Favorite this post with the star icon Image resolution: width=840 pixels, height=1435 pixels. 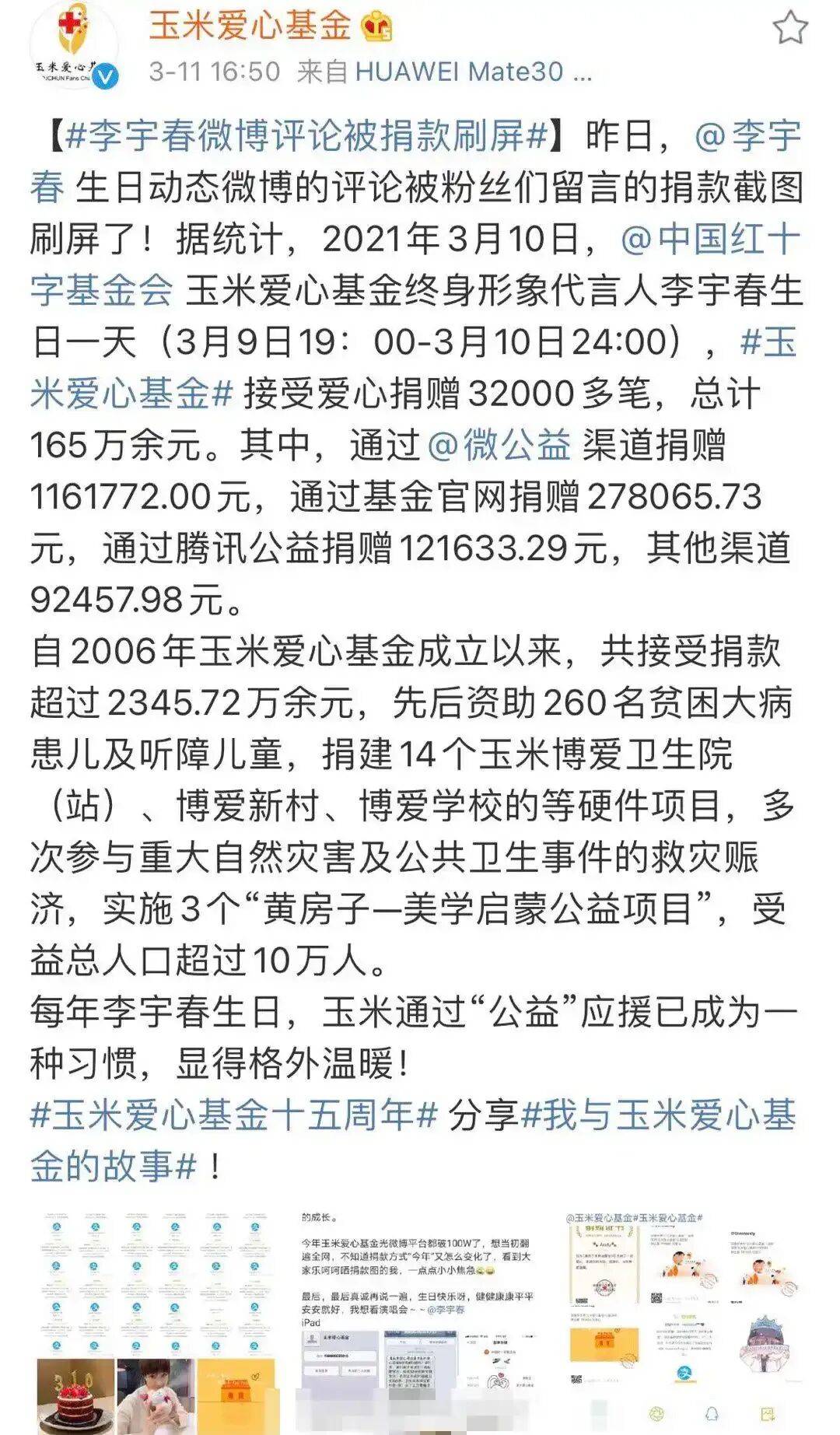tap(789, 30)
